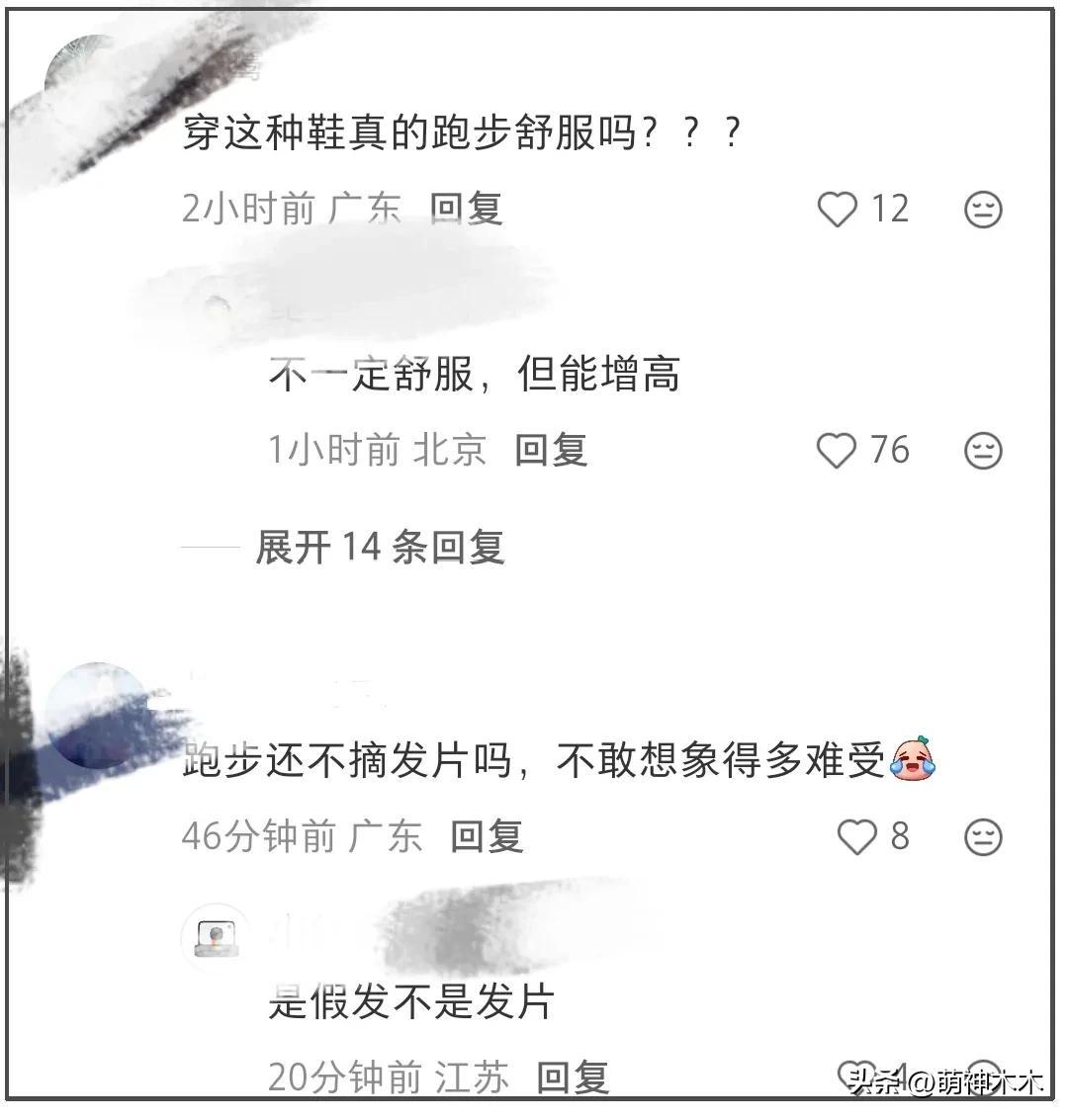Like the comment about running shoes comfort
The height and width of the screenshot is (1120, 1068).
click(x=838, y=209)
